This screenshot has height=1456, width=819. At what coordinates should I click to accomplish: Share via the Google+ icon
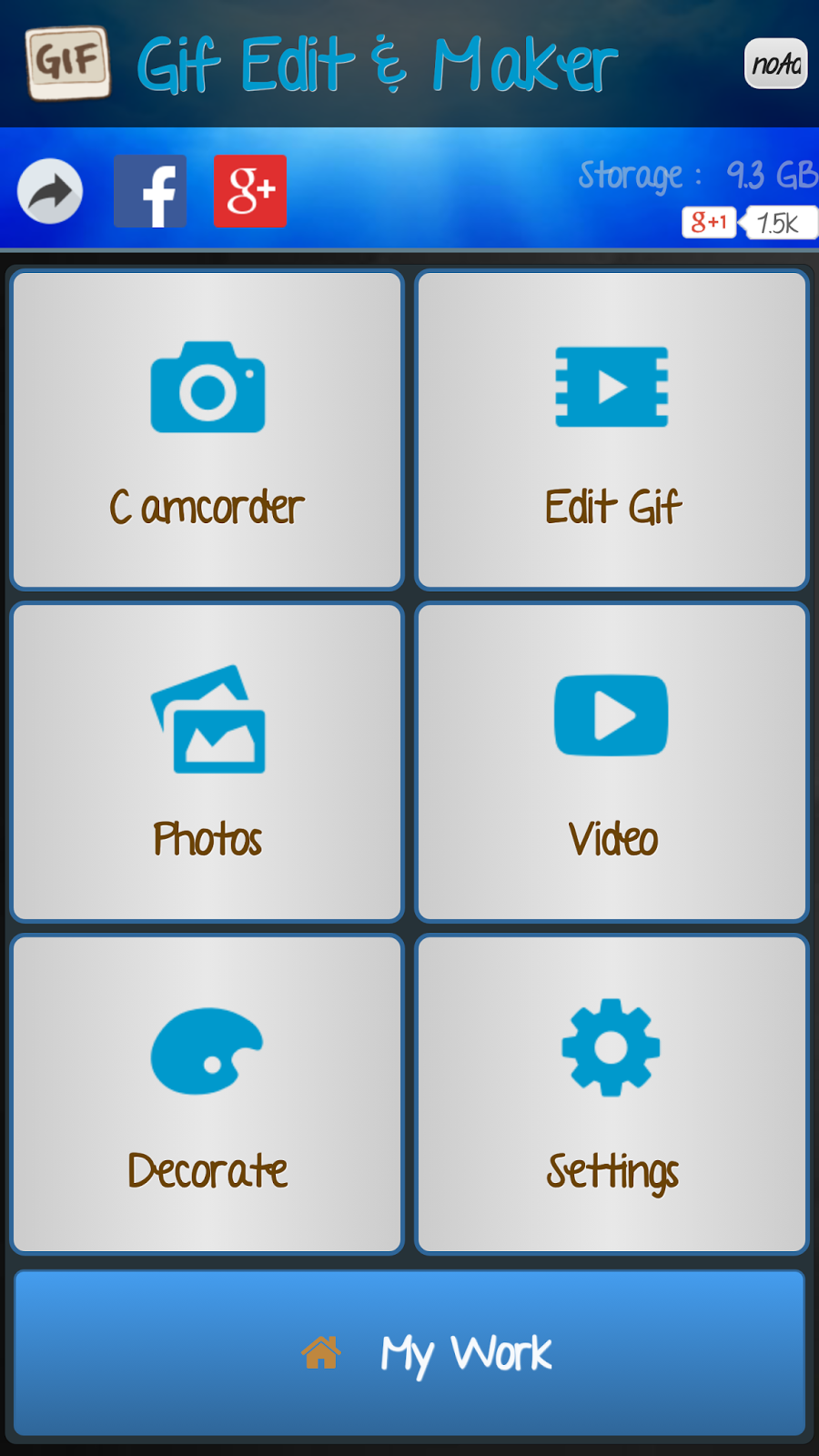250,191
